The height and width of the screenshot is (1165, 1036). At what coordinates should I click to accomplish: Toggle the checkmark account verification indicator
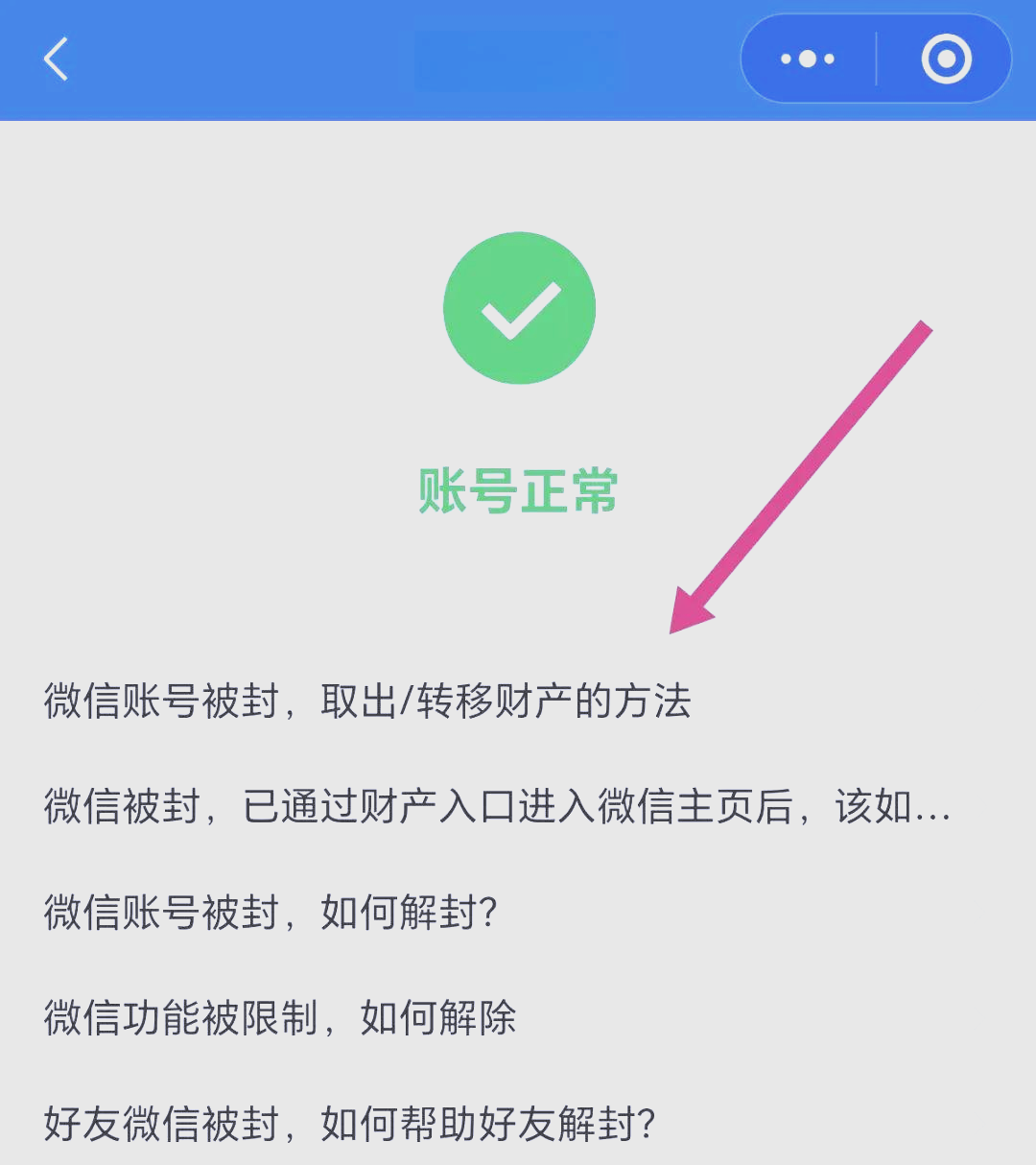click(x=518, y=309)
